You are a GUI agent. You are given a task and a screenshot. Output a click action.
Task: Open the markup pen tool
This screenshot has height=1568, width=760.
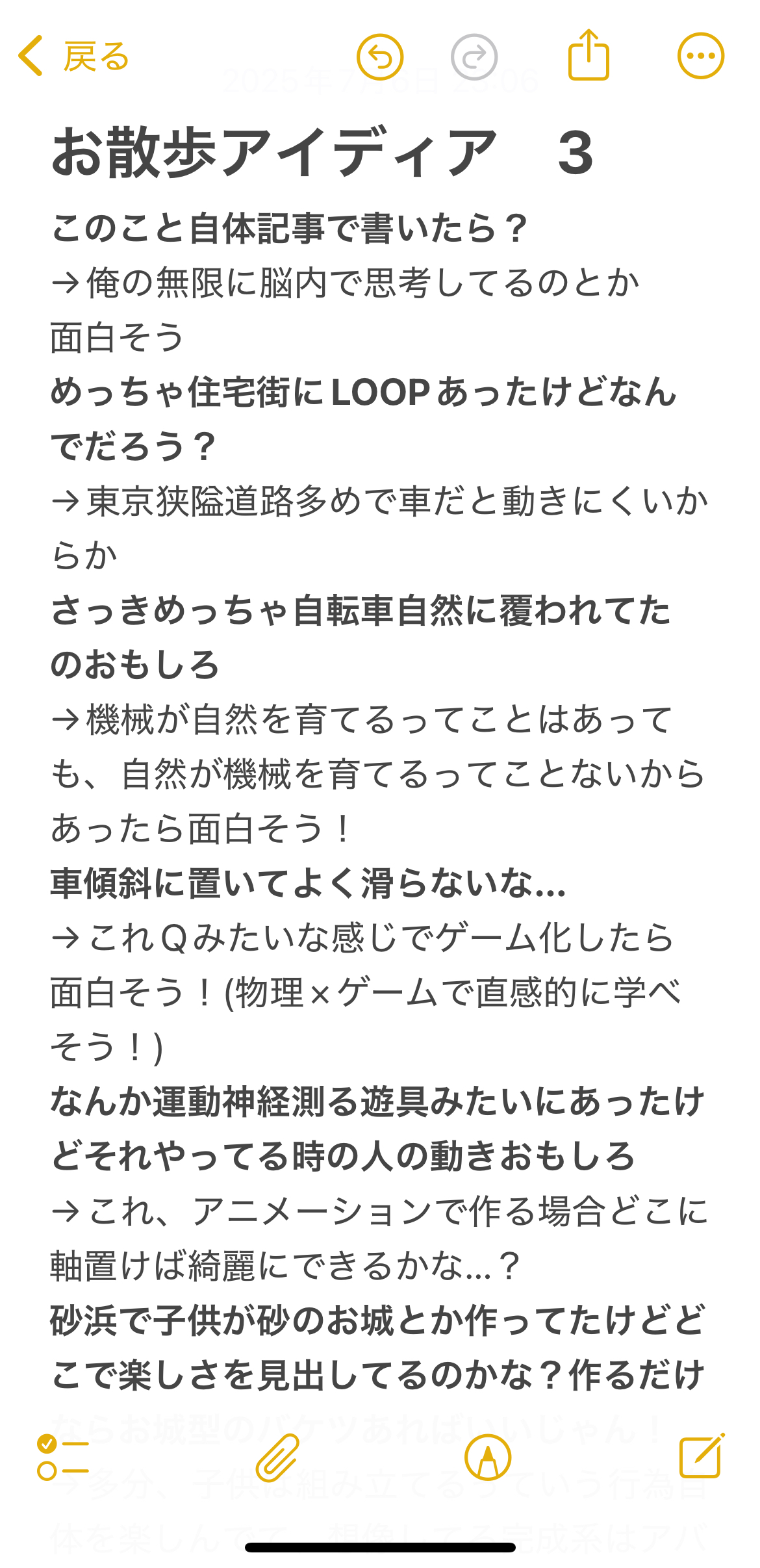tap(488, 1458)
